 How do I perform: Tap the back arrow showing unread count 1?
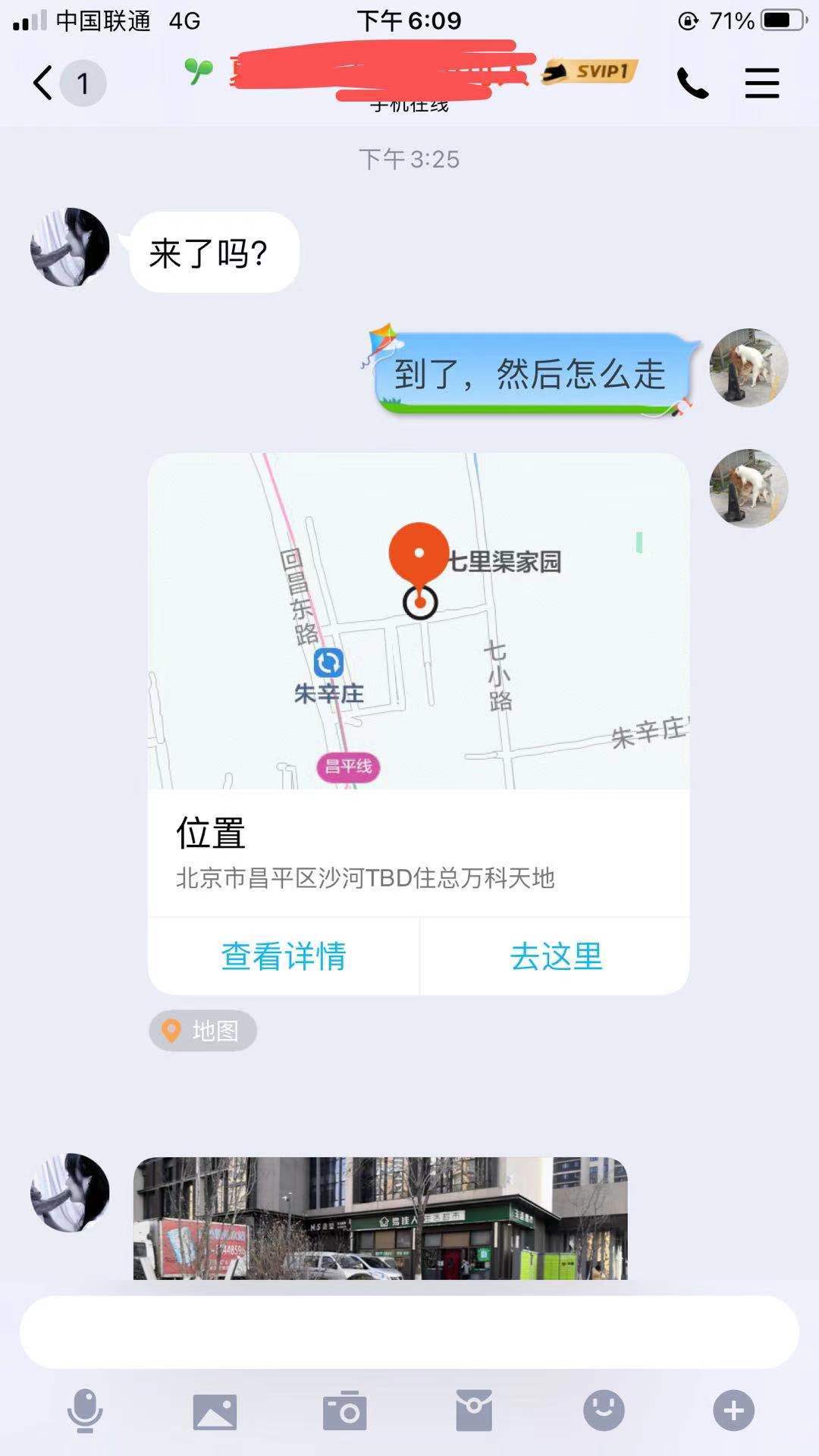coord(61,82)
